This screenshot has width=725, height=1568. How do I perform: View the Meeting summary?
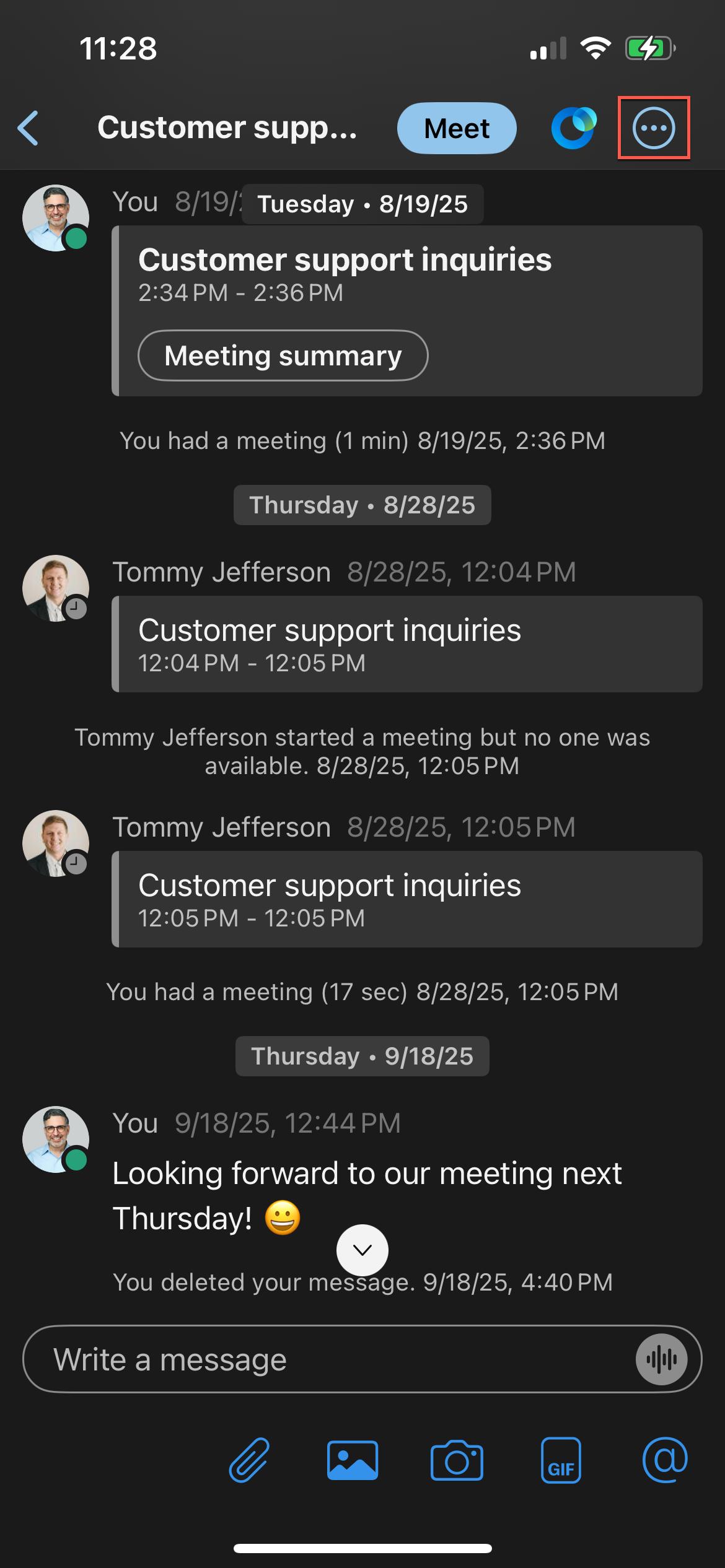pos(283,355)
